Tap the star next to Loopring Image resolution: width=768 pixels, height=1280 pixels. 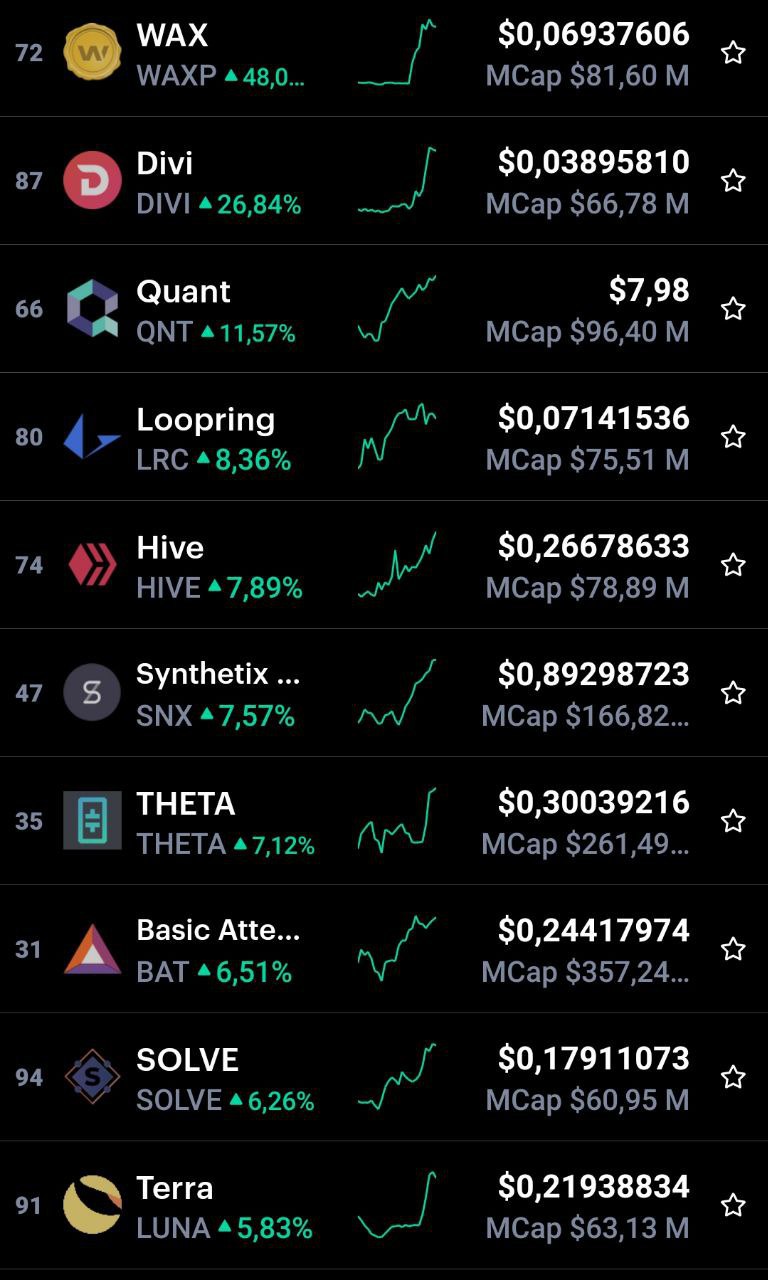pos(733,437)
